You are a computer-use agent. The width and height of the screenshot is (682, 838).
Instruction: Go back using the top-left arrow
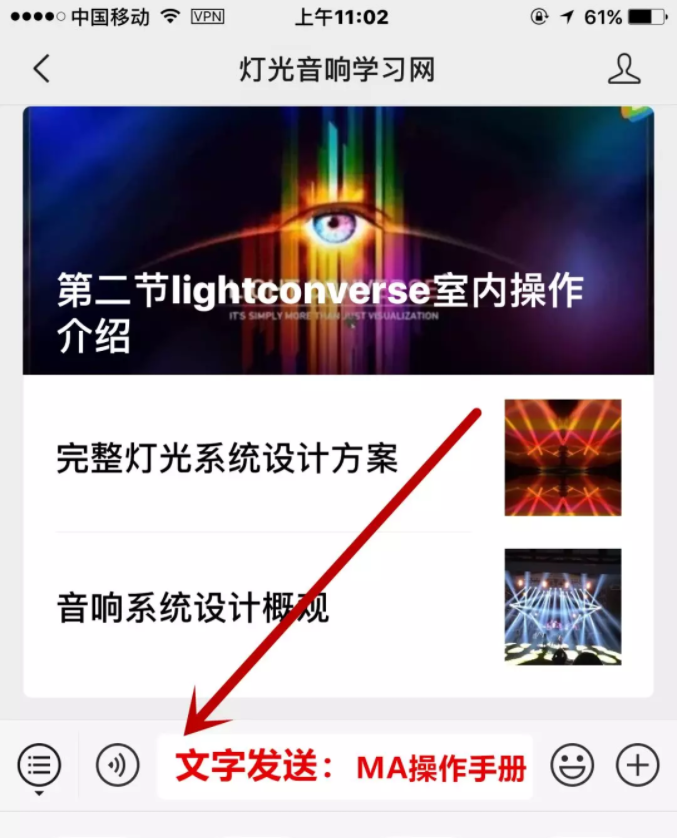click(41, 69)
